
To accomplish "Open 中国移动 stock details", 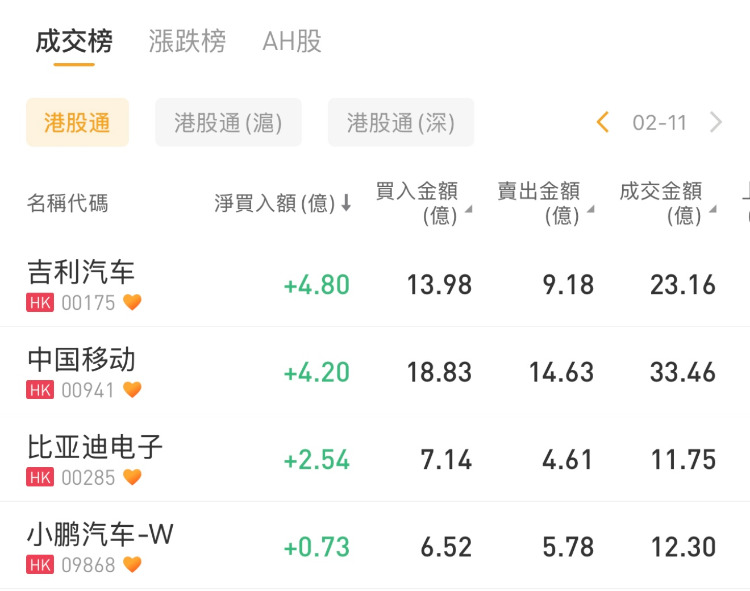I will (x=81, y=372).
